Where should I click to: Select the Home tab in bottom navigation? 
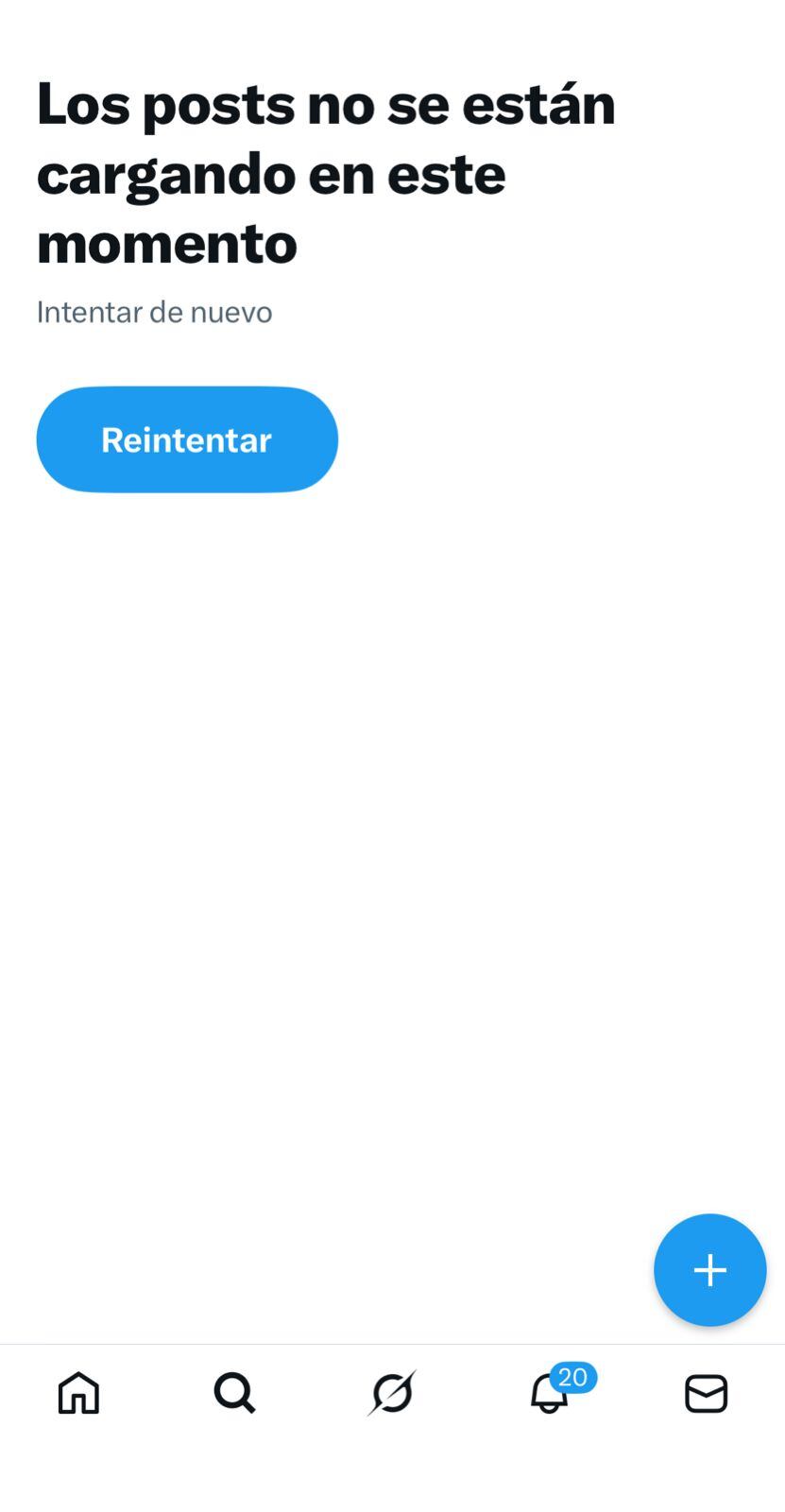[x=78, y=1393]
